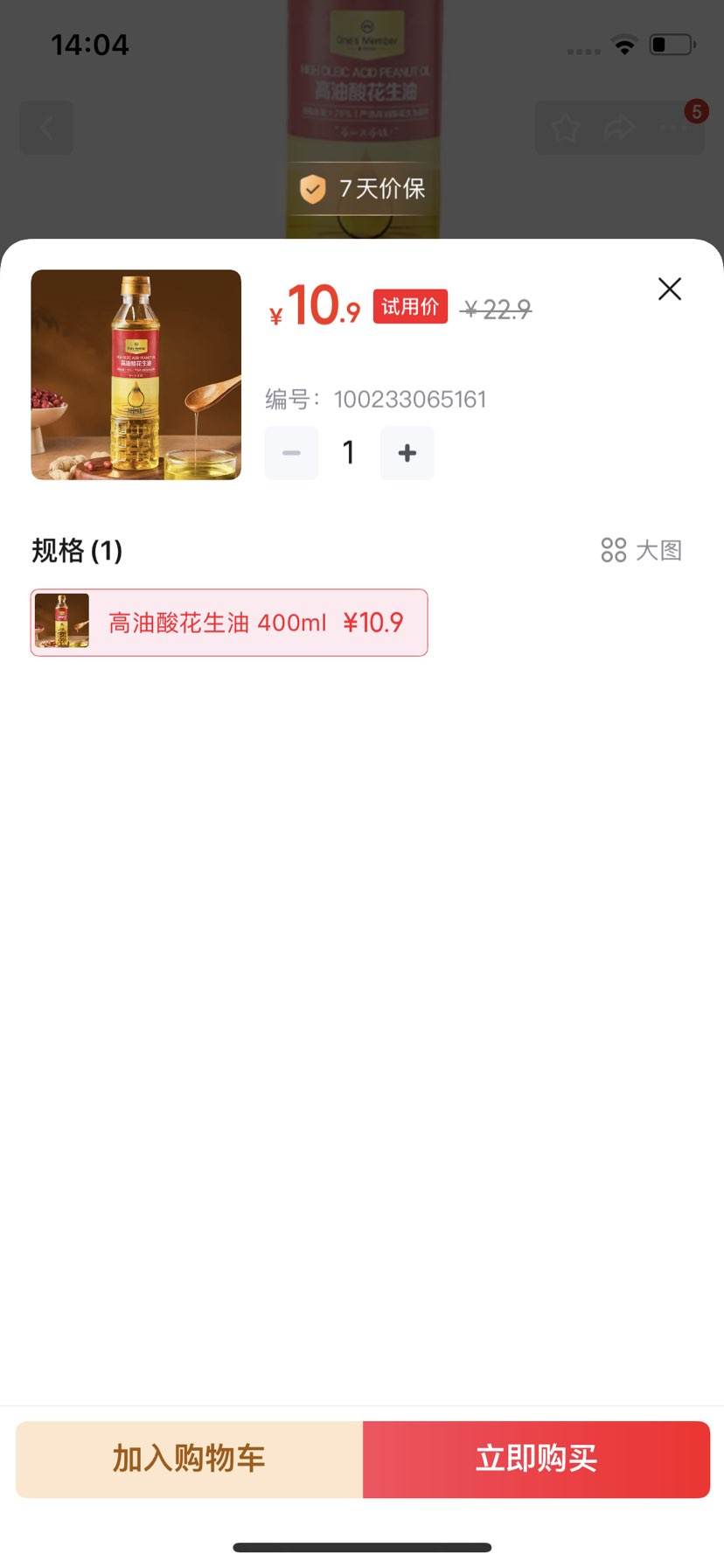
Task: Open the more options icon showing 5 notifications
Action: (x=676, y=127)
